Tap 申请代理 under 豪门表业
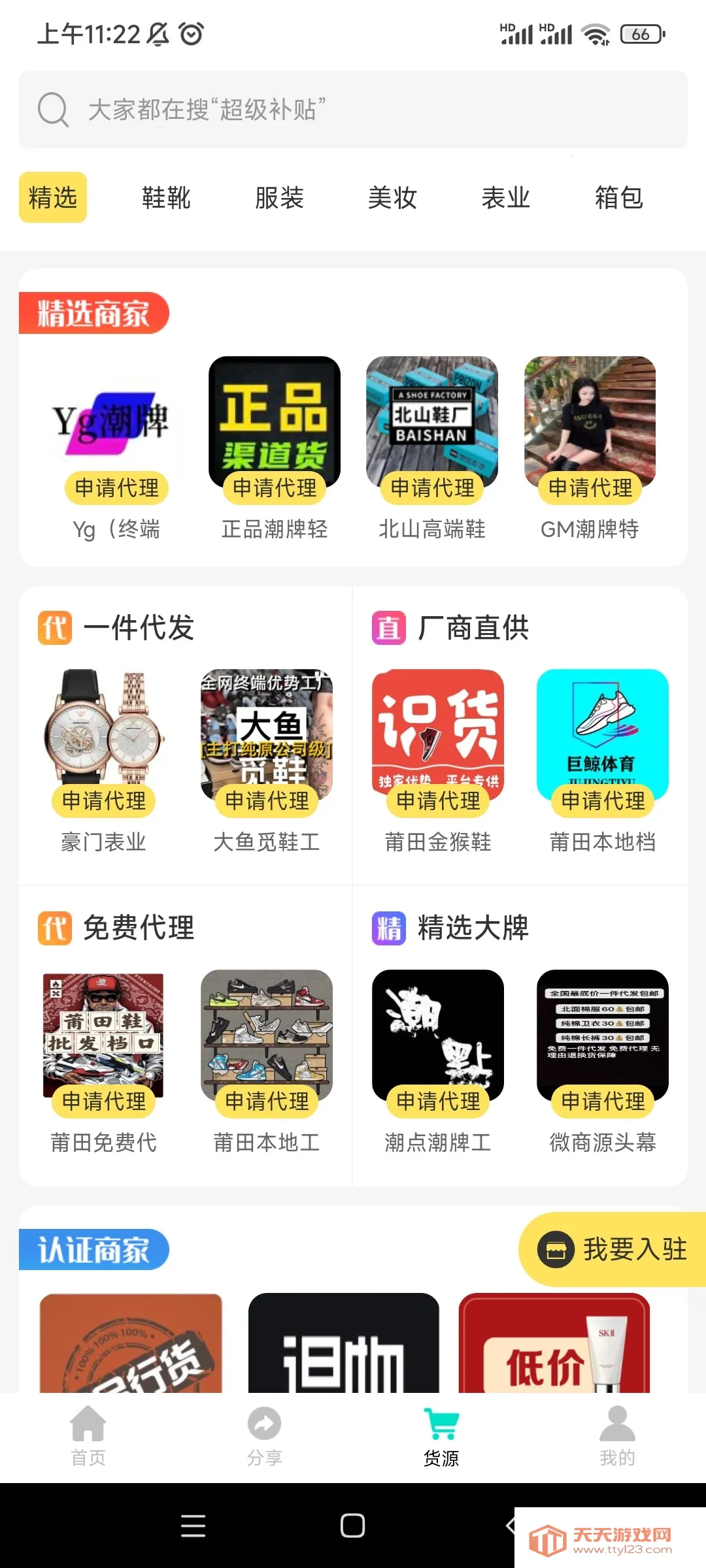 (103, 802)
